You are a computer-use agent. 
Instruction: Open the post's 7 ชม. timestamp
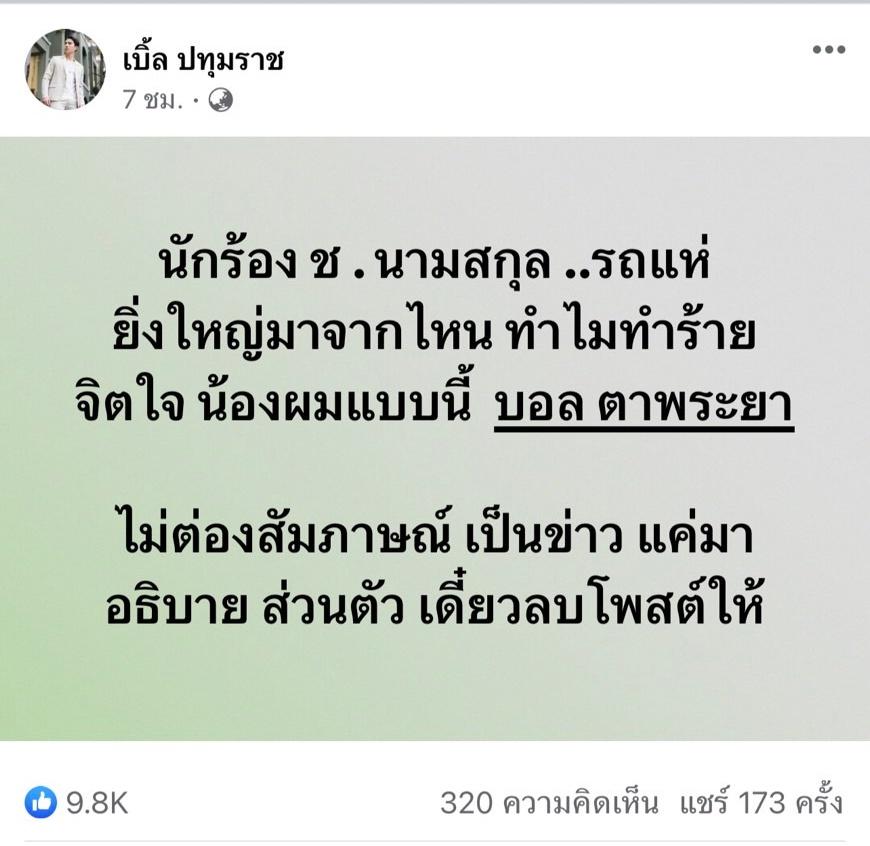pos(152,101)
